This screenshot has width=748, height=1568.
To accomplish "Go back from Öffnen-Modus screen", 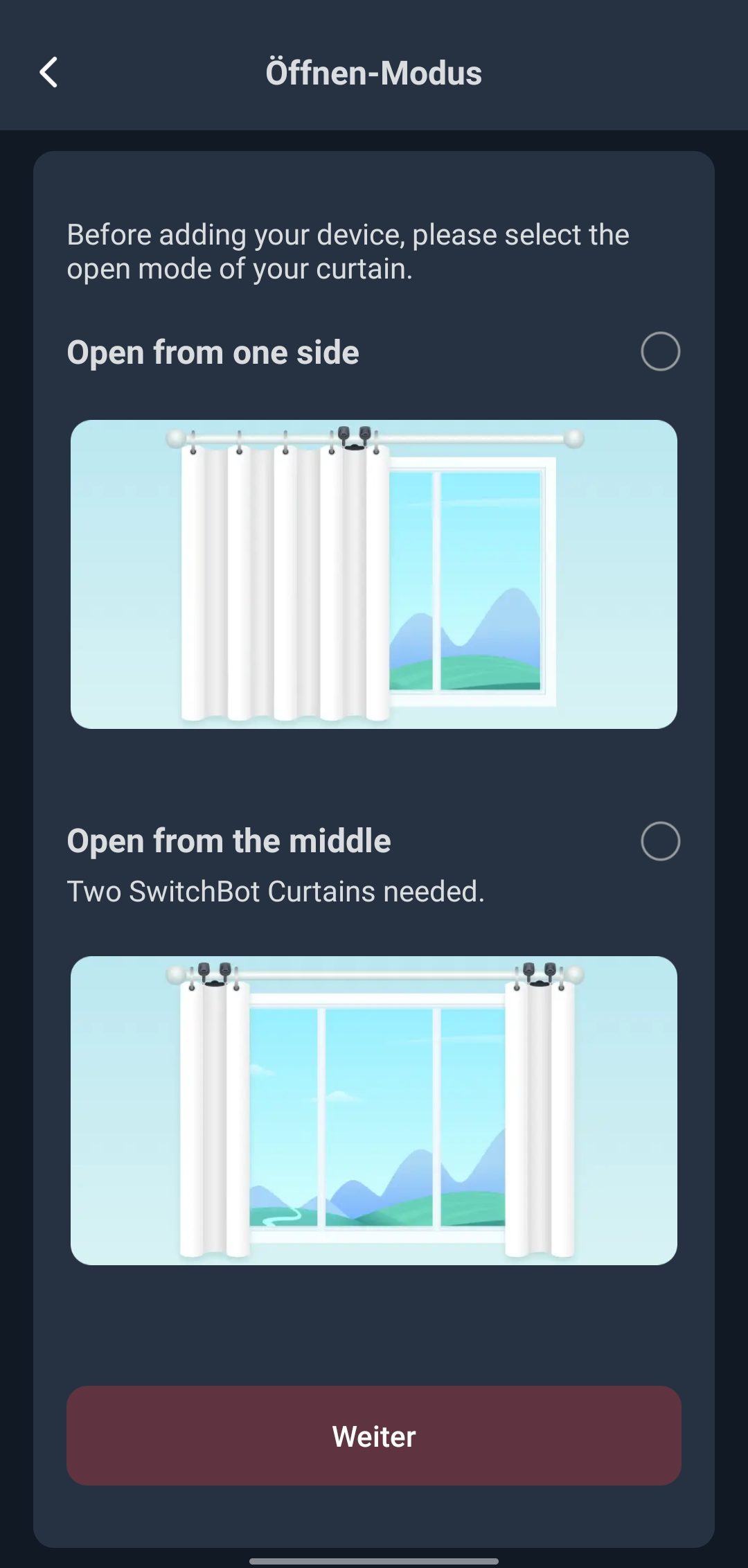I will pos(48,73).
